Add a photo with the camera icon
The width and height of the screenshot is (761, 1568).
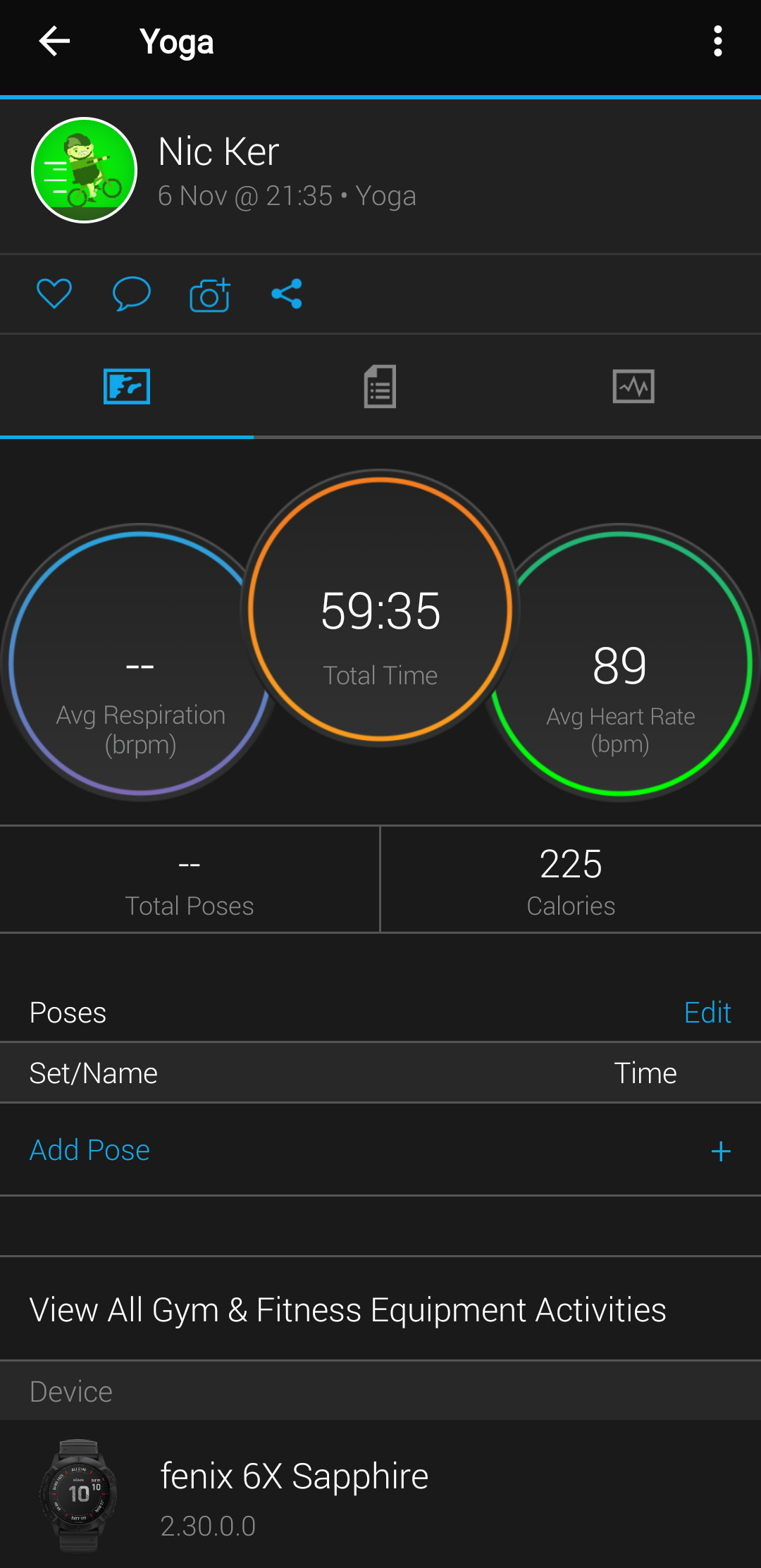pos(209,295)
